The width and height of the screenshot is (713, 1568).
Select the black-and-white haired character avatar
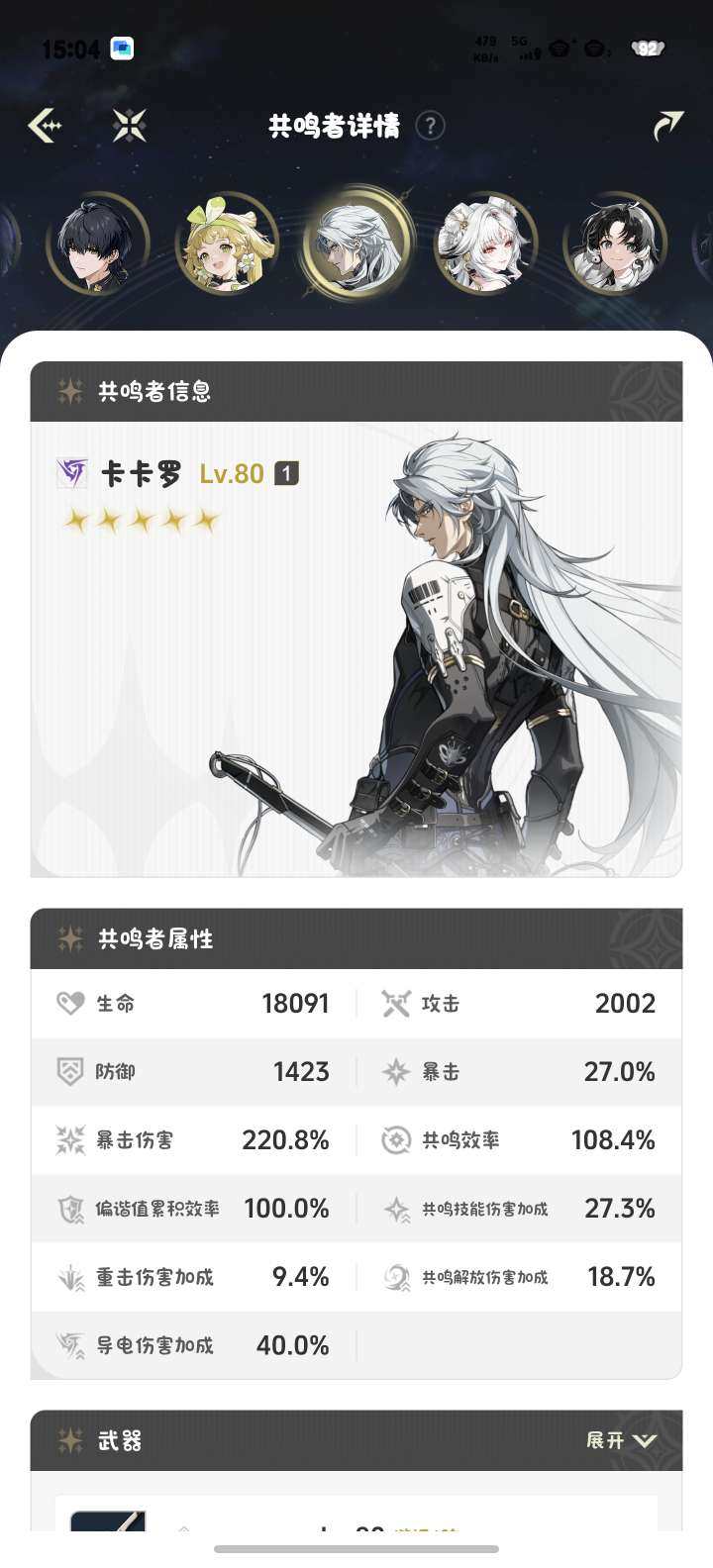click(615, 245)
